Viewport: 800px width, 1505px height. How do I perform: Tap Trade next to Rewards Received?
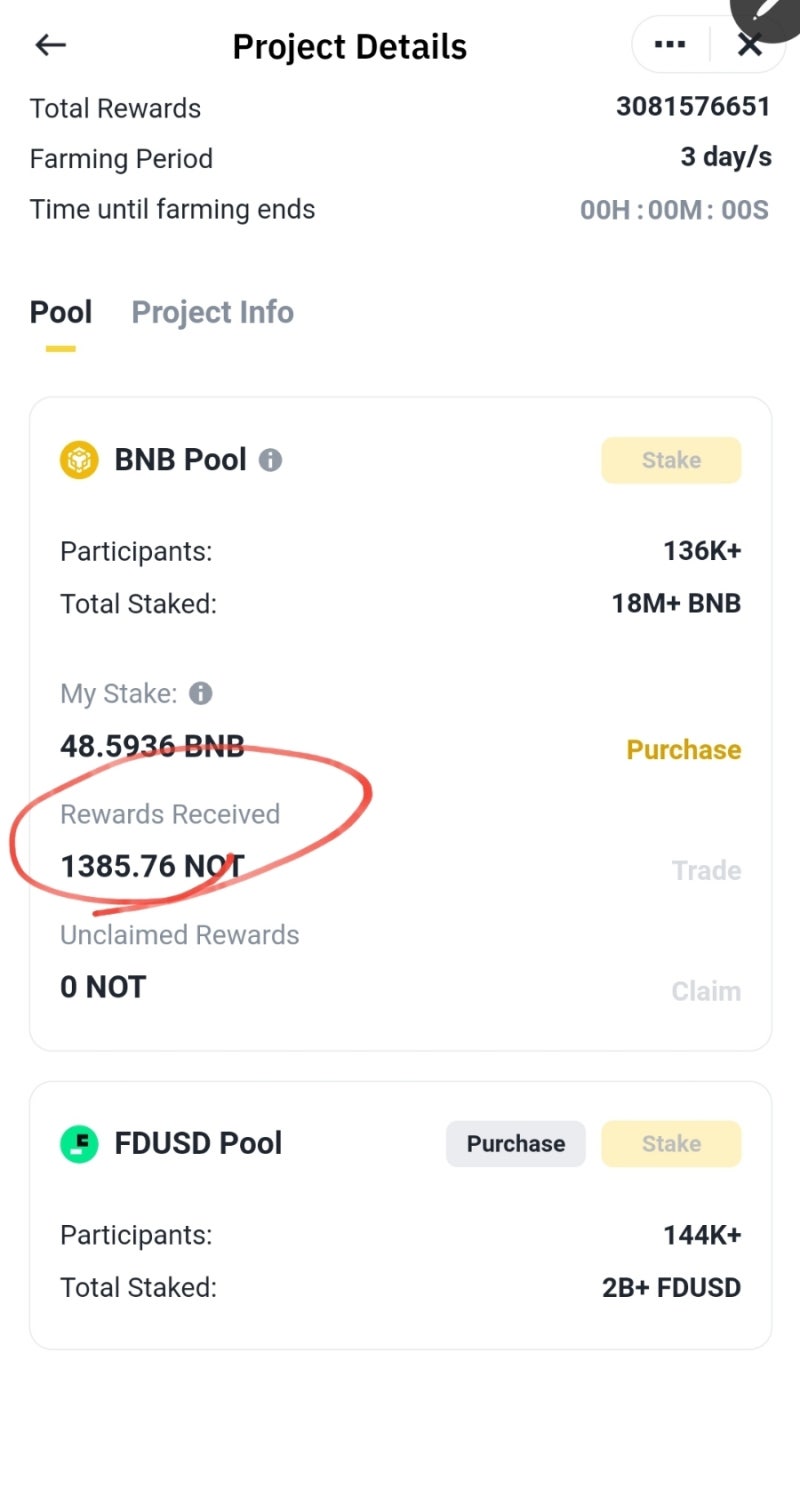click(x=706, y=870)
